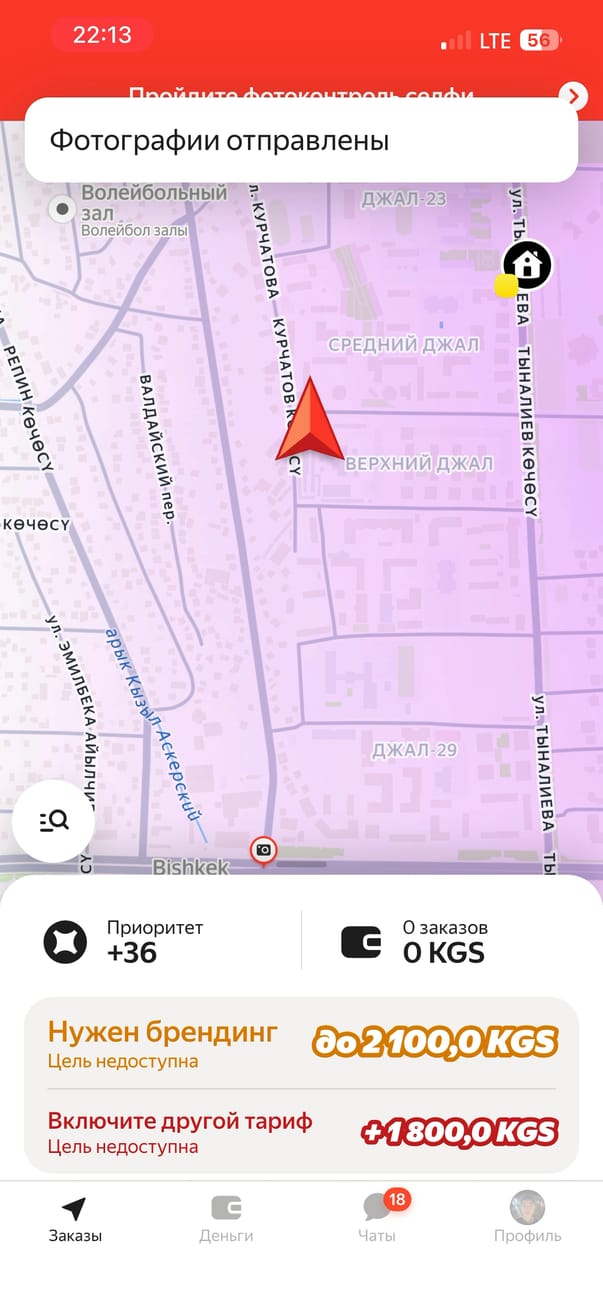The height and width of the screenshot is (1305, 603).
Task: Open the Чаты tab
Action: tap(378, 1219)
